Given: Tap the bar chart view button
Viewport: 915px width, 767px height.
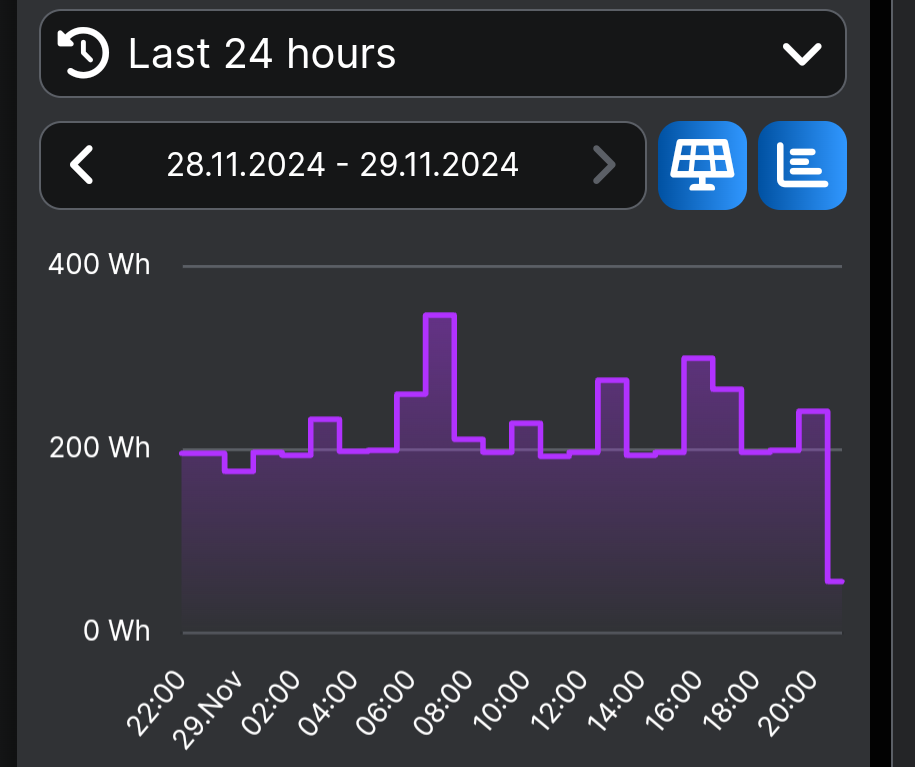Looking at the screenshot, I should click(802, 165).
